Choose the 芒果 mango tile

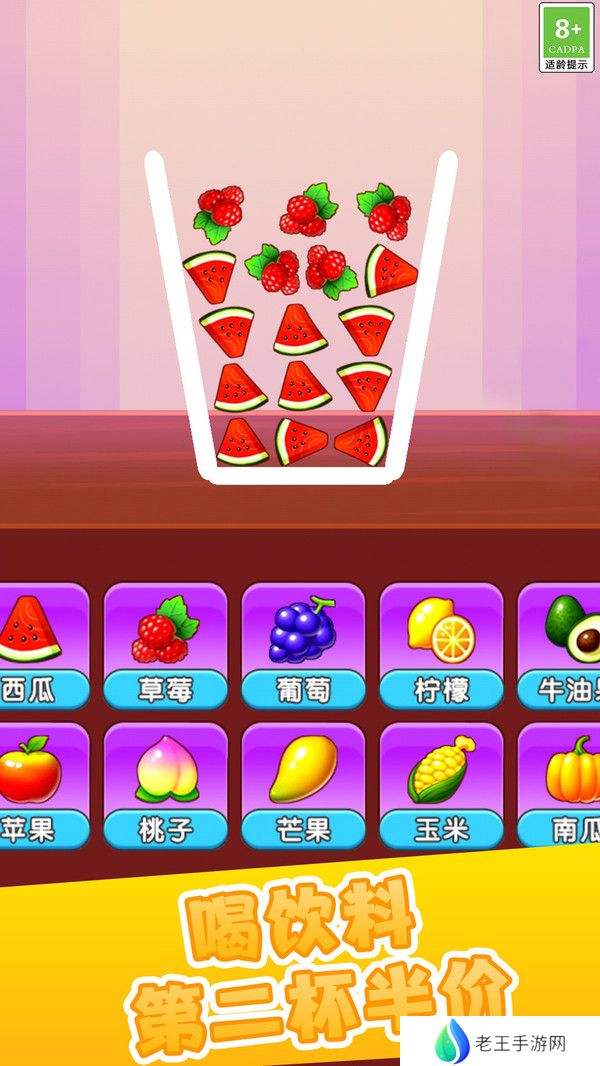point(304,786)
